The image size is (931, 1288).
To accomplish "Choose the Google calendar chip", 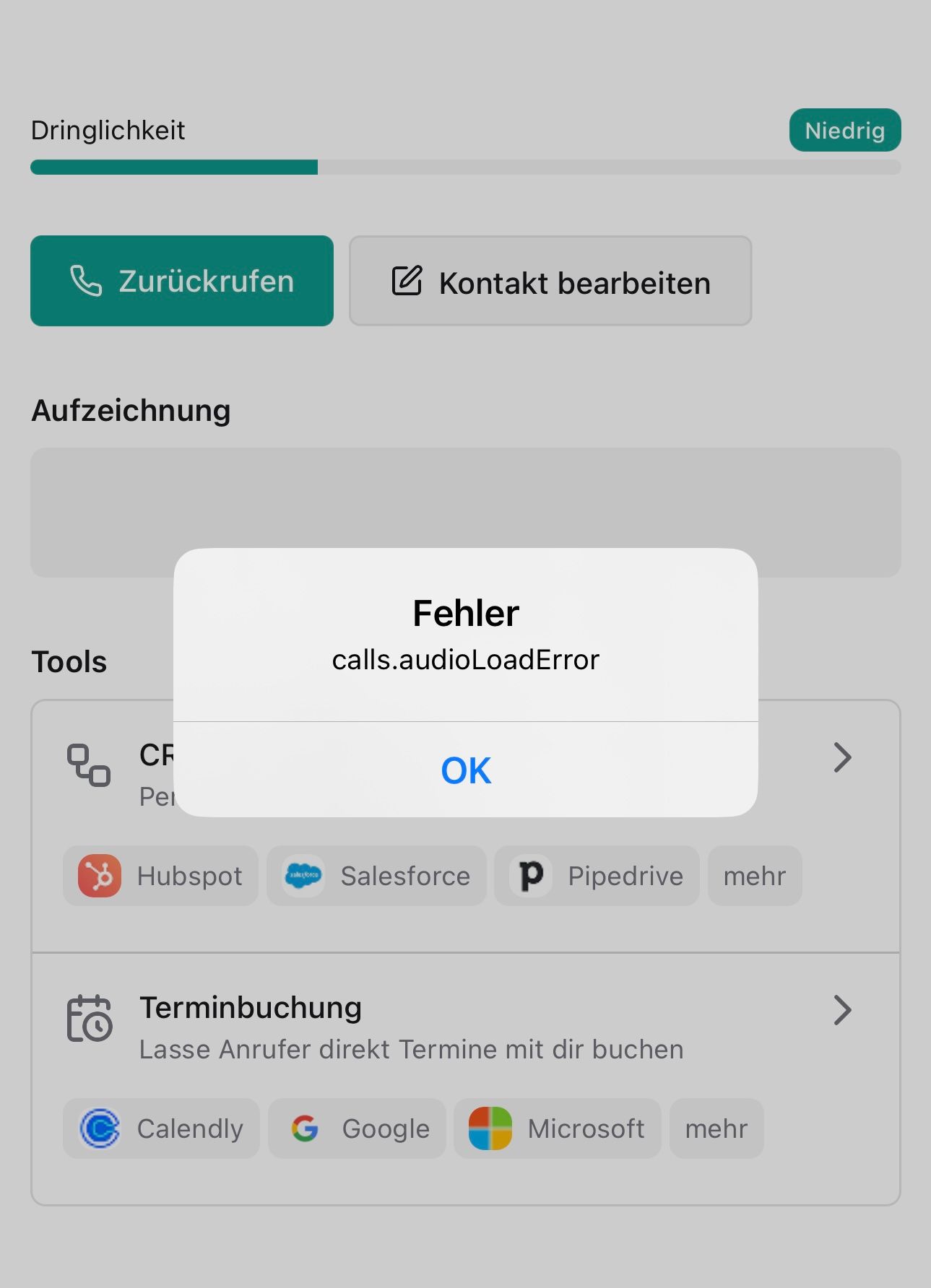I will (x=357, y=1128).
